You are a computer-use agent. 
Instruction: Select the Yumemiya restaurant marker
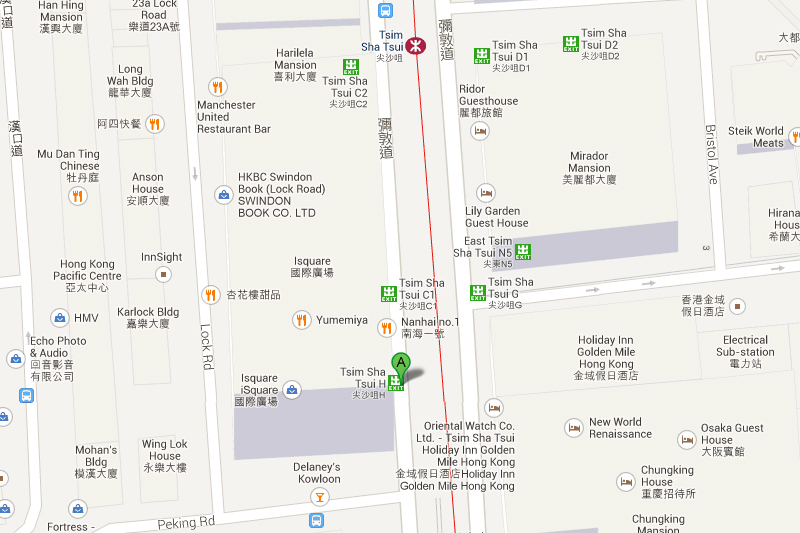click(300, 320)
